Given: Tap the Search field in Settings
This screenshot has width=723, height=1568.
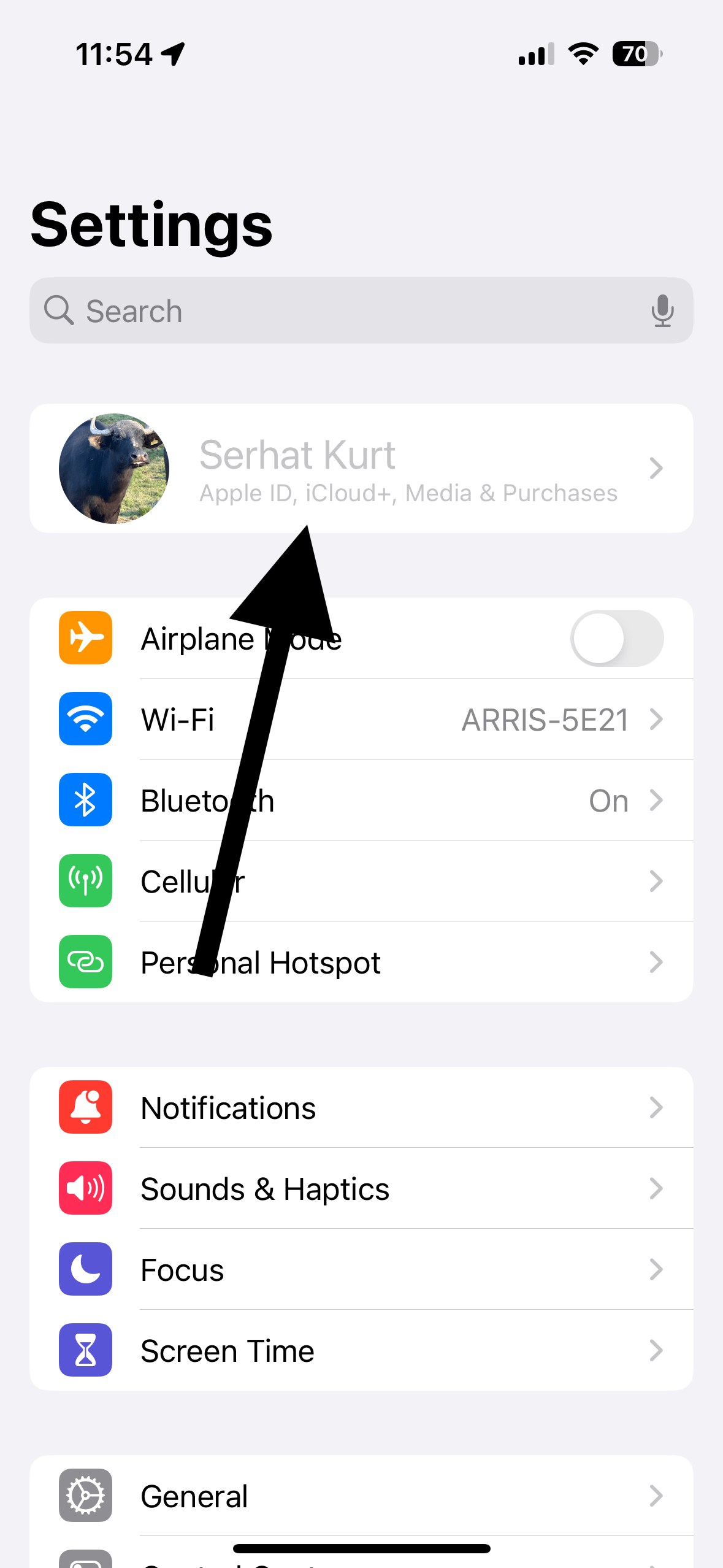Looking at the screenshot, I should click(361, 310).
